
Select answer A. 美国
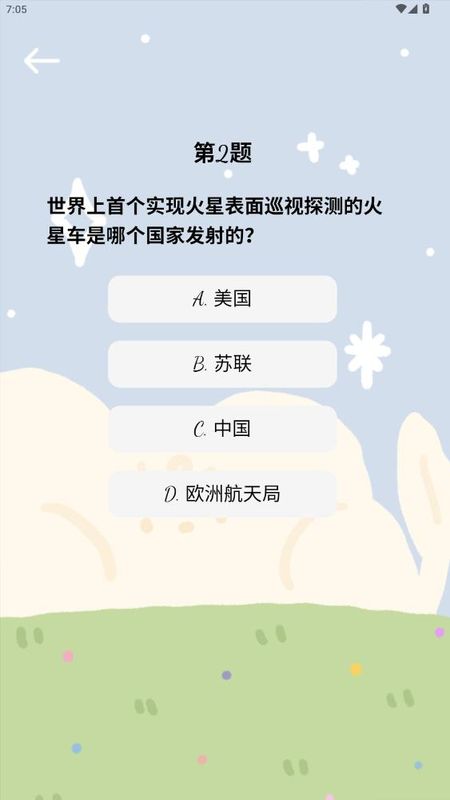(x=222, y=299)
